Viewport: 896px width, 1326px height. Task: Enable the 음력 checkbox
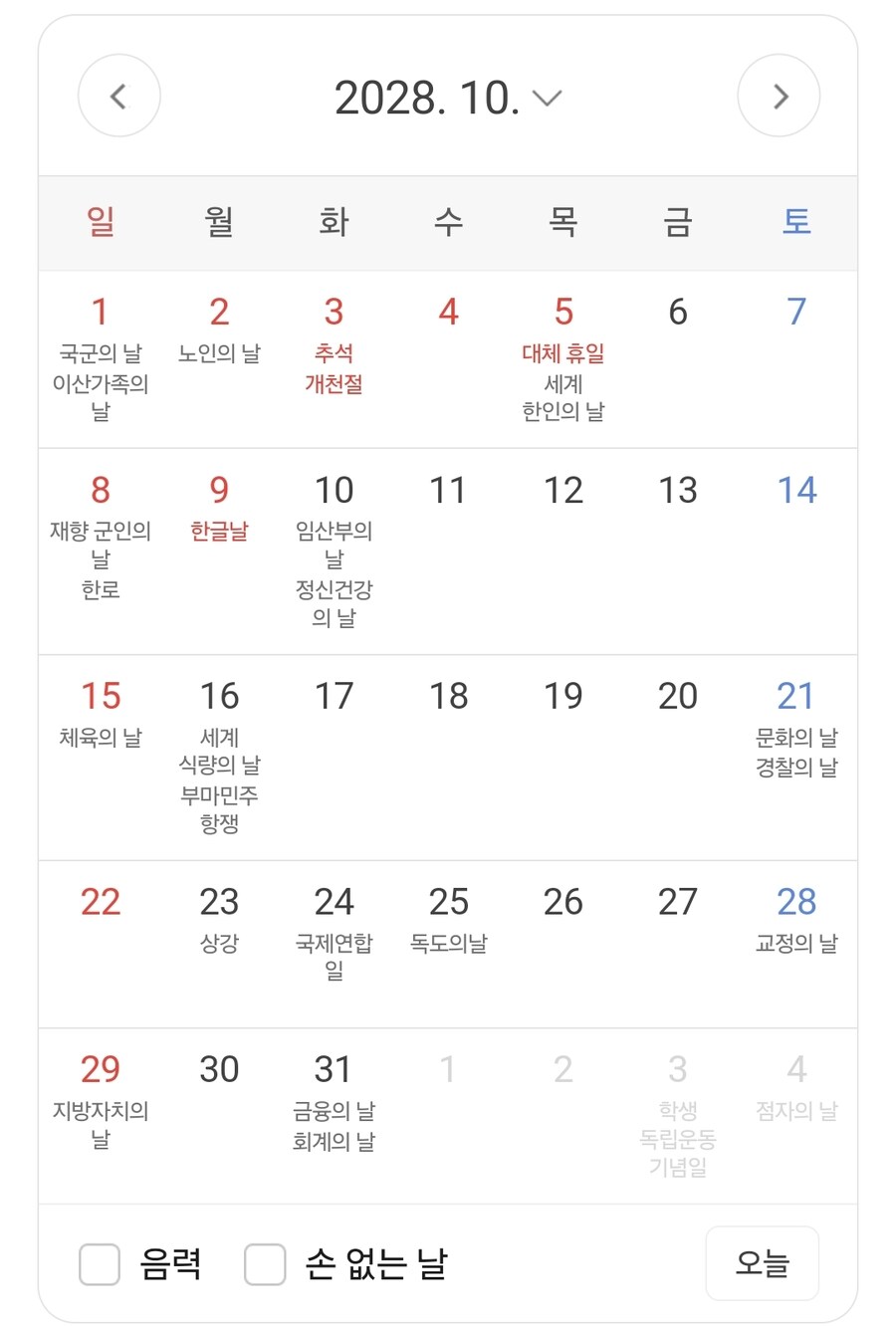pos(100,1264)
